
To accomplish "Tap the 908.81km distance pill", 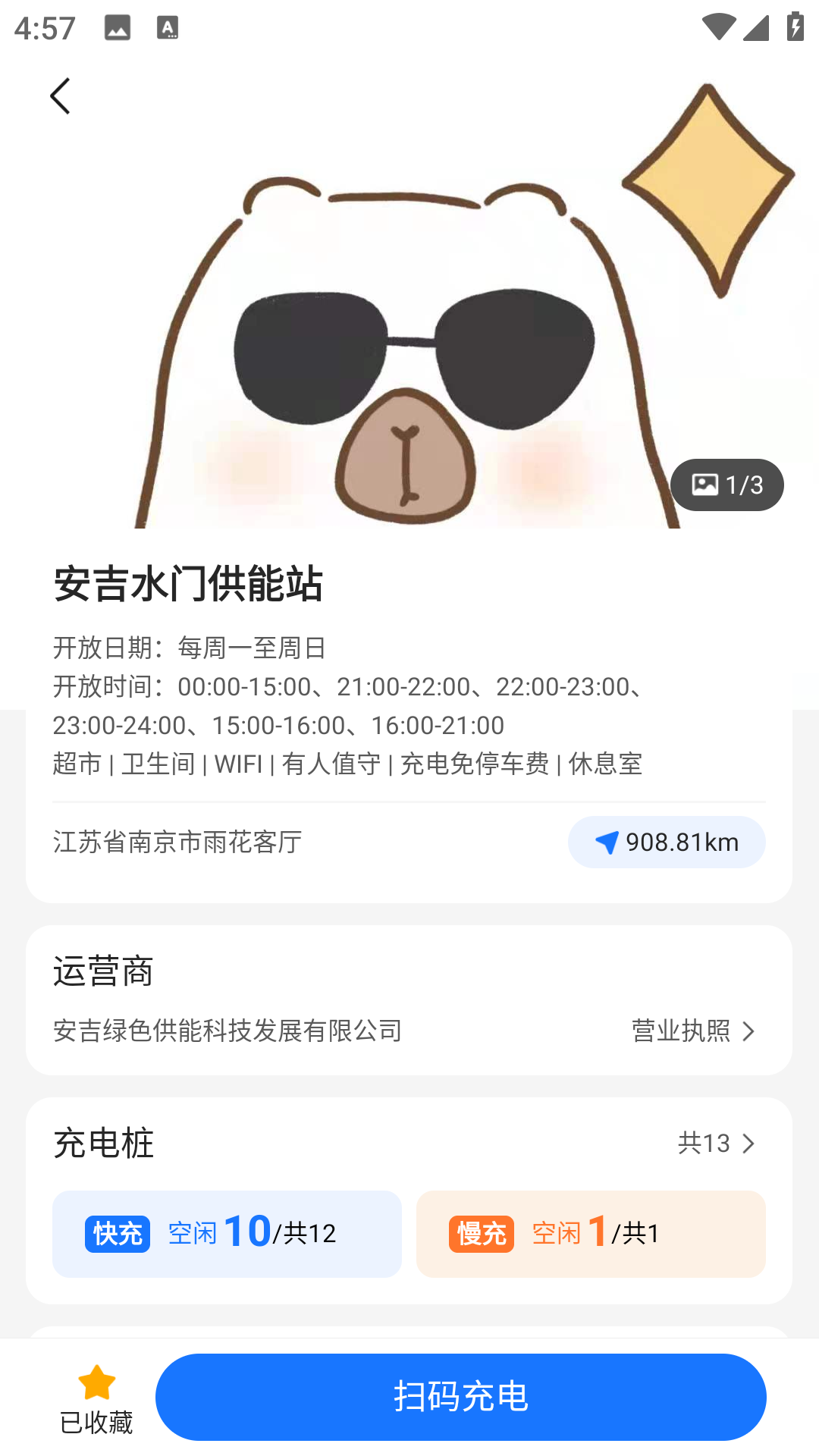I will pos(667,842).
